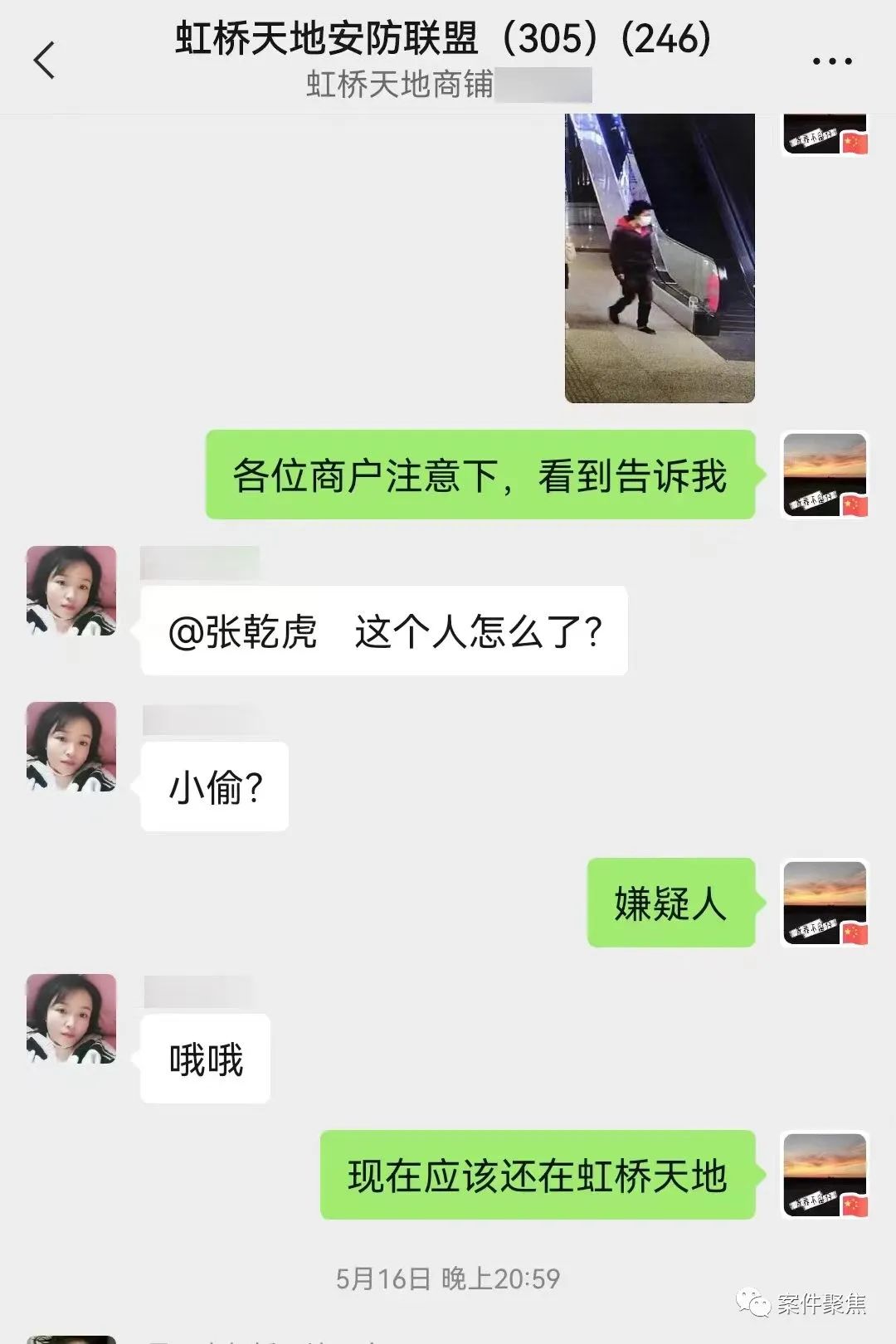This screenshot has height=1344, width=896.
Task: Tap the avatar beside the "@张乾虎" message
Action: pos(71,591)
